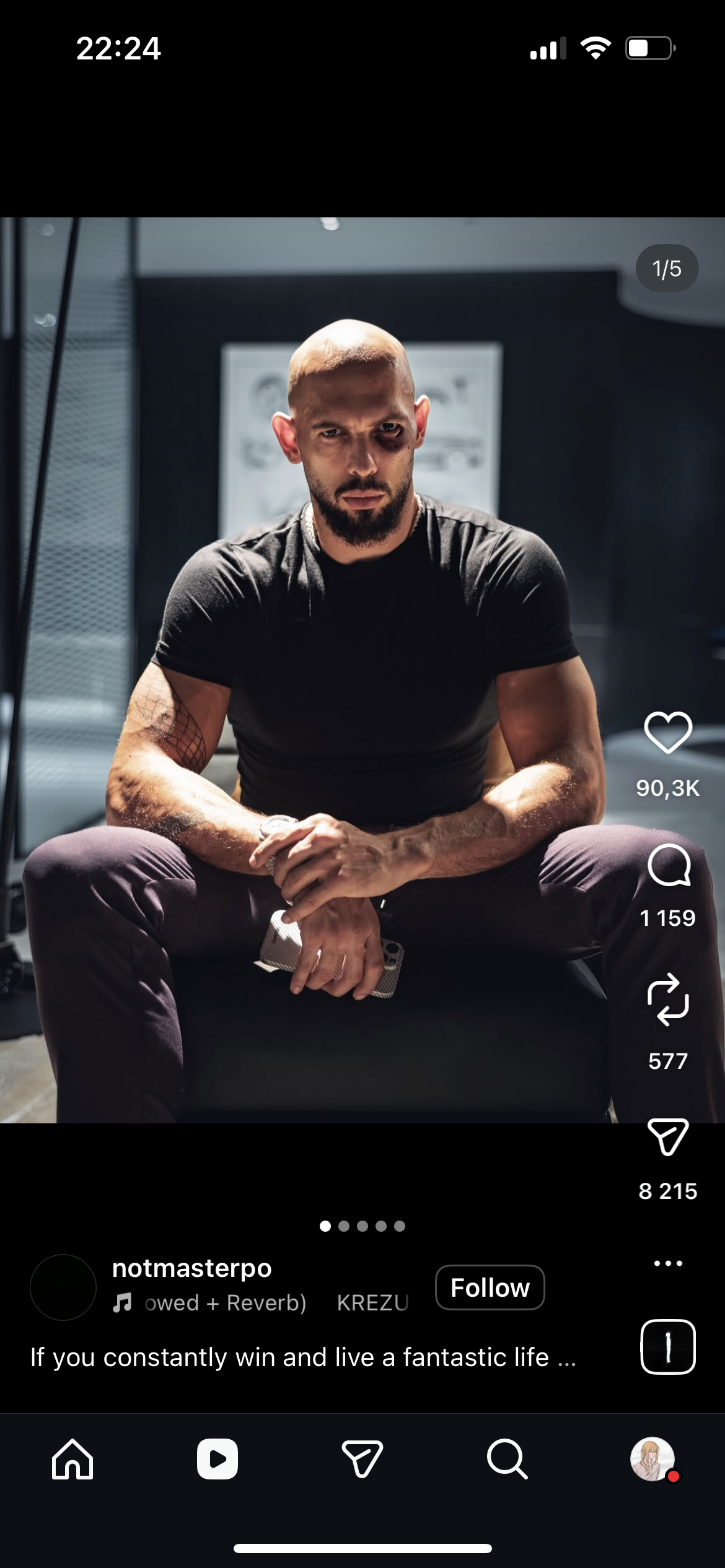Image resolution: width=725 pixels, height=1568 pixels.
Task: Open the audio thumbnail next to caption
Action: [x=667, y=1347]
